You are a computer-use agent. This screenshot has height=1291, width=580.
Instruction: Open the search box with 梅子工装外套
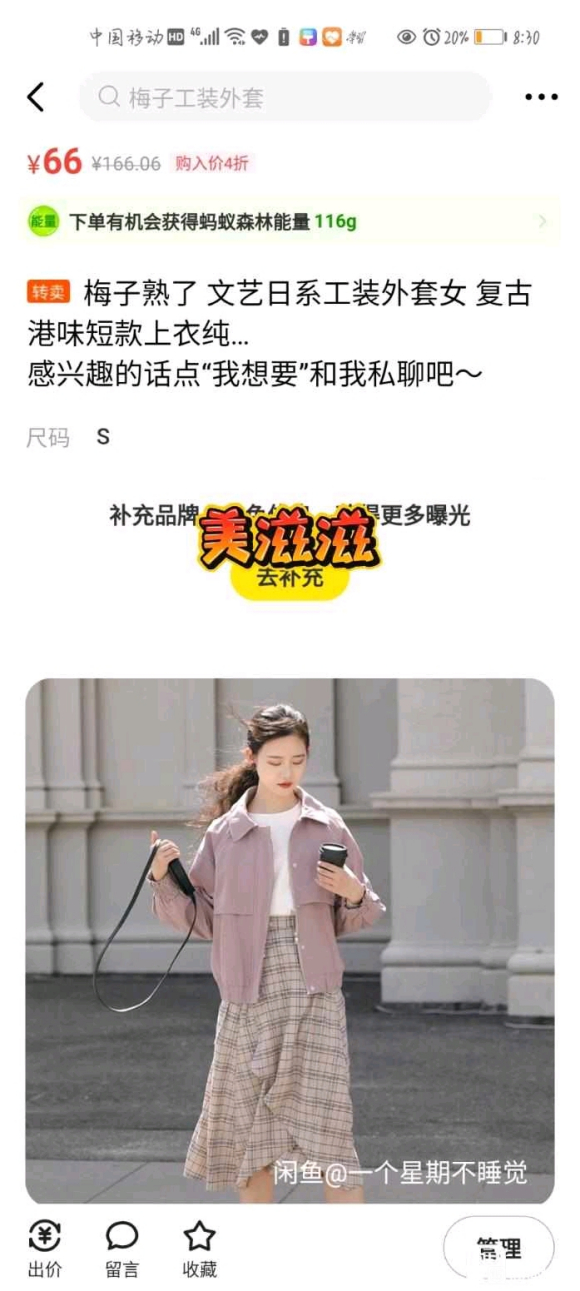pos(285,97)
